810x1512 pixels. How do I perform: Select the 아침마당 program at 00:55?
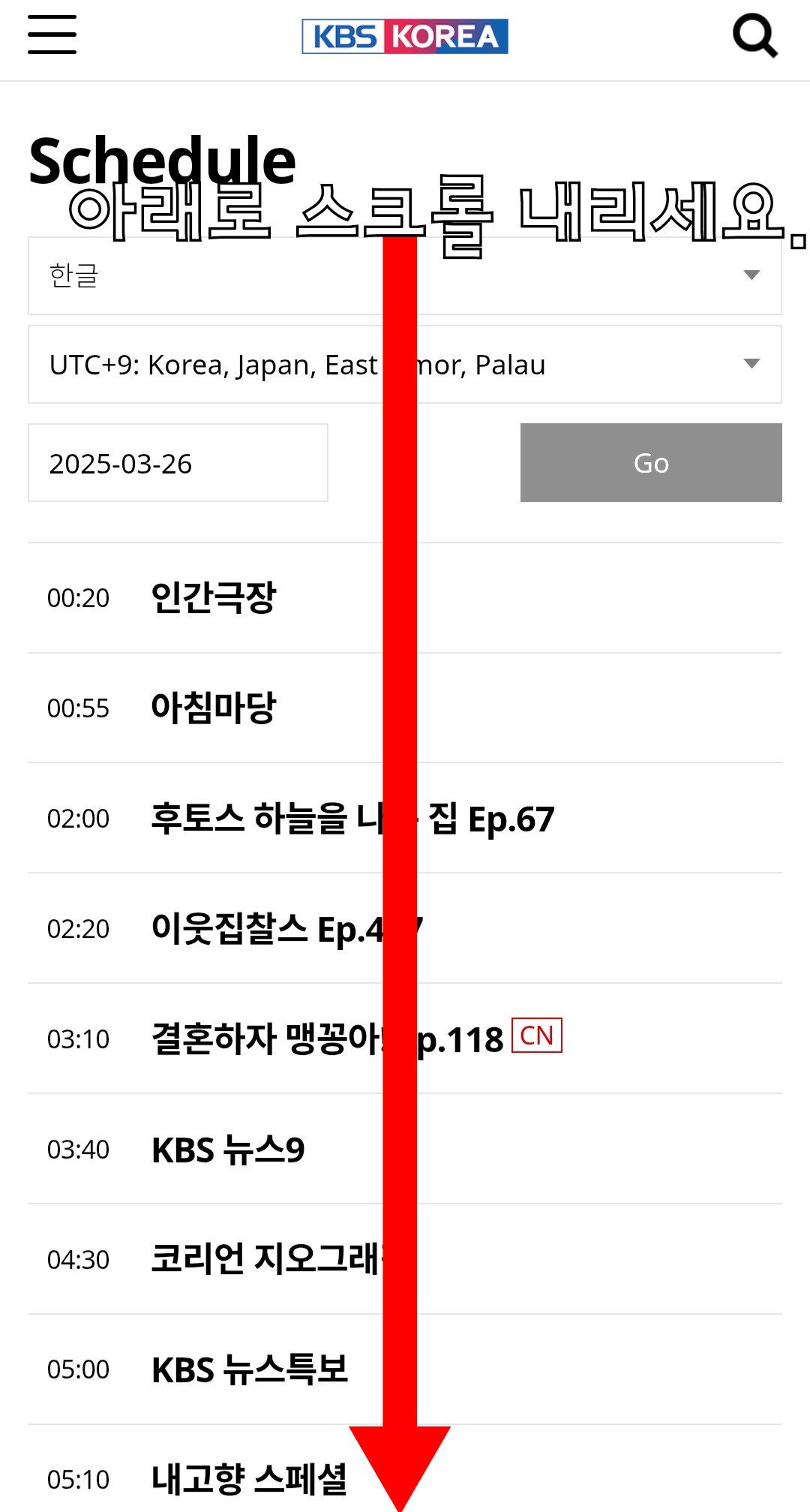pos(214,707)
